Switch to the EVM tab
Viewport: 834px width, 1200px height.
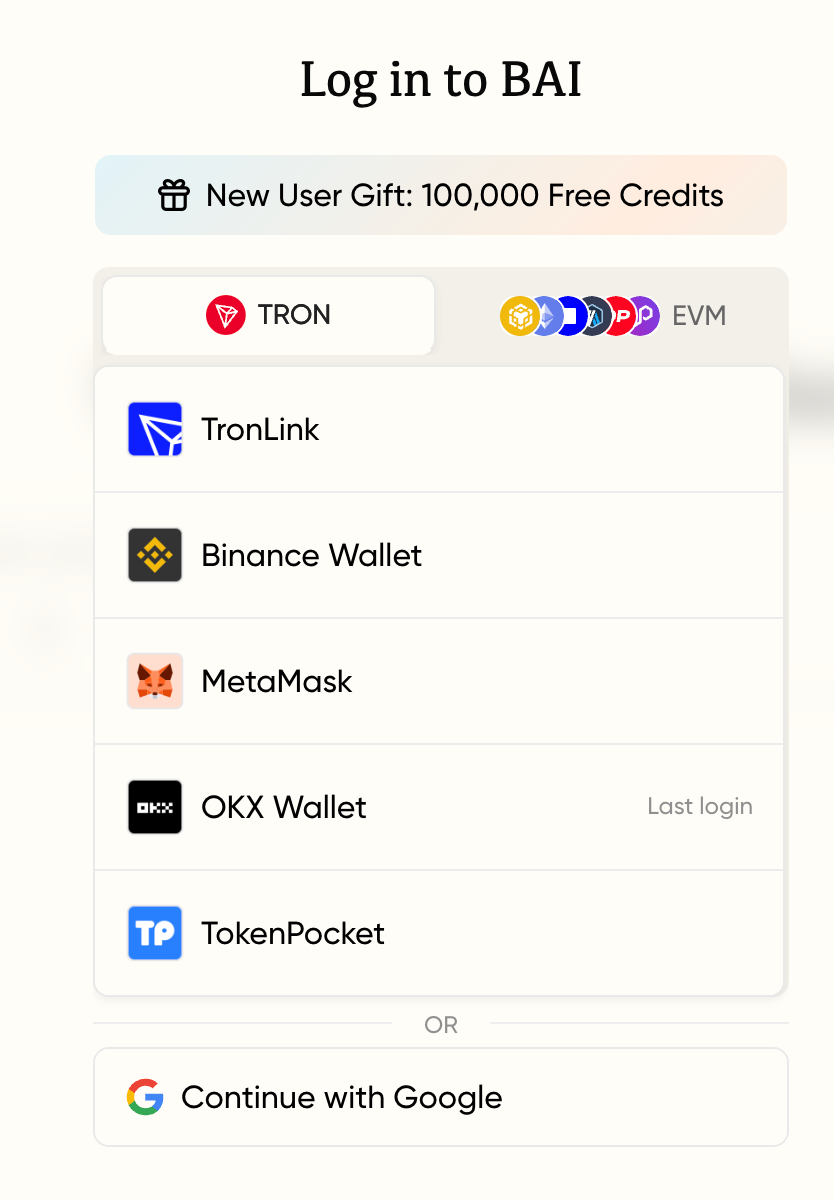[612, 316]
